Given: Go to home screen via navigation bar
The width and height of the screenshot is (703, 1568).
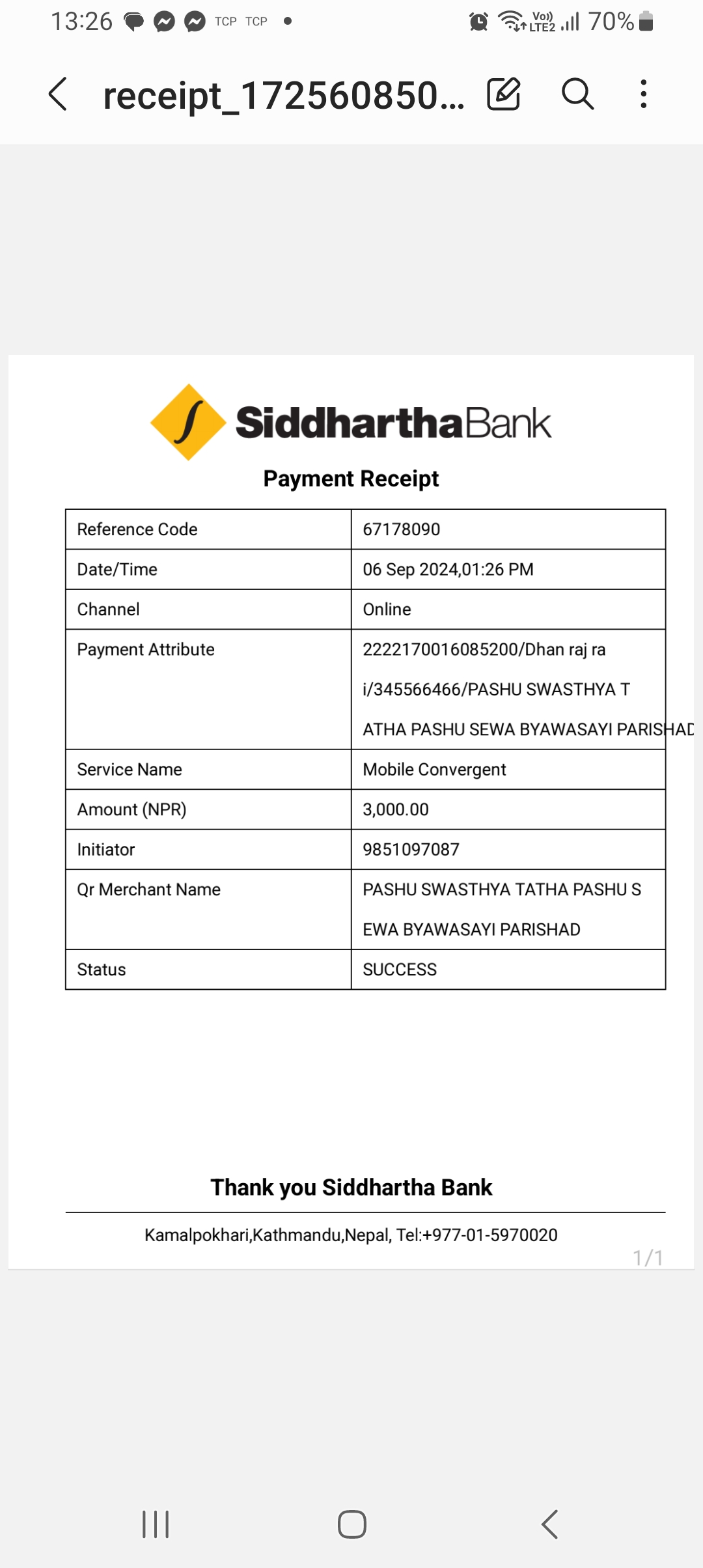Looking at the screenshot, I should point(351,1524).
